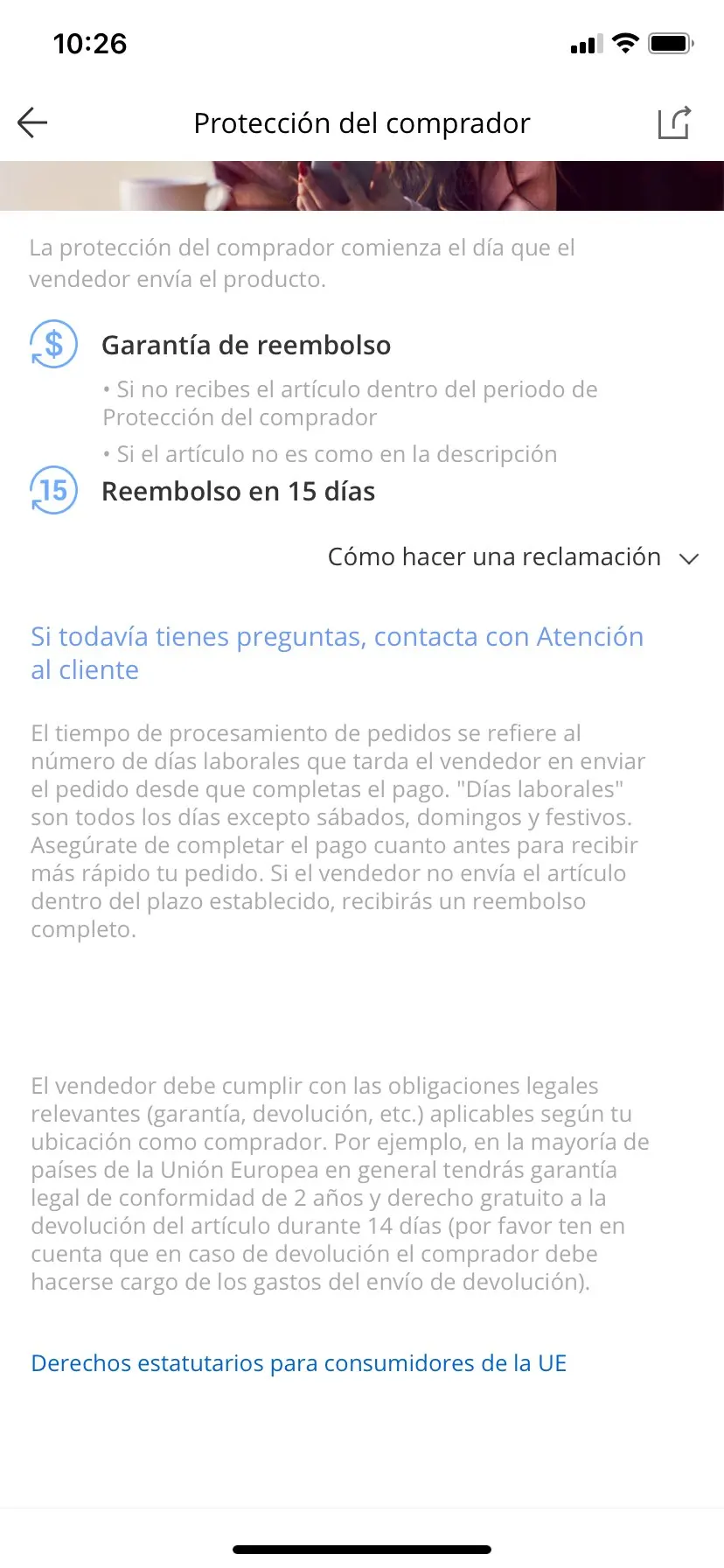Open the contacta con Atención al cliente link
Viewport: 724px width, 1568px height.
pos(337,653)
